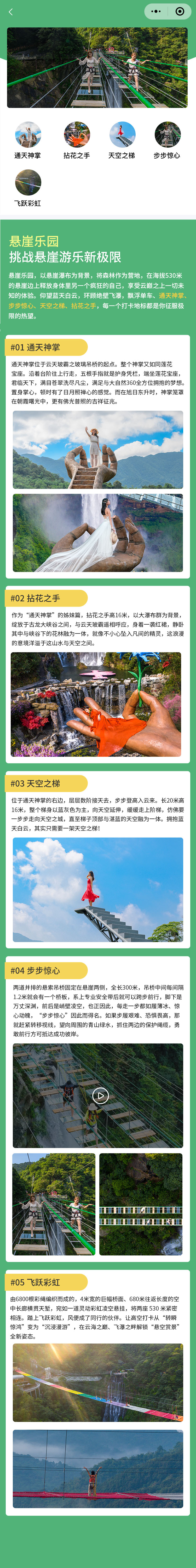
Task: Go back with the top-left arrow
Action: click(10, 11)
